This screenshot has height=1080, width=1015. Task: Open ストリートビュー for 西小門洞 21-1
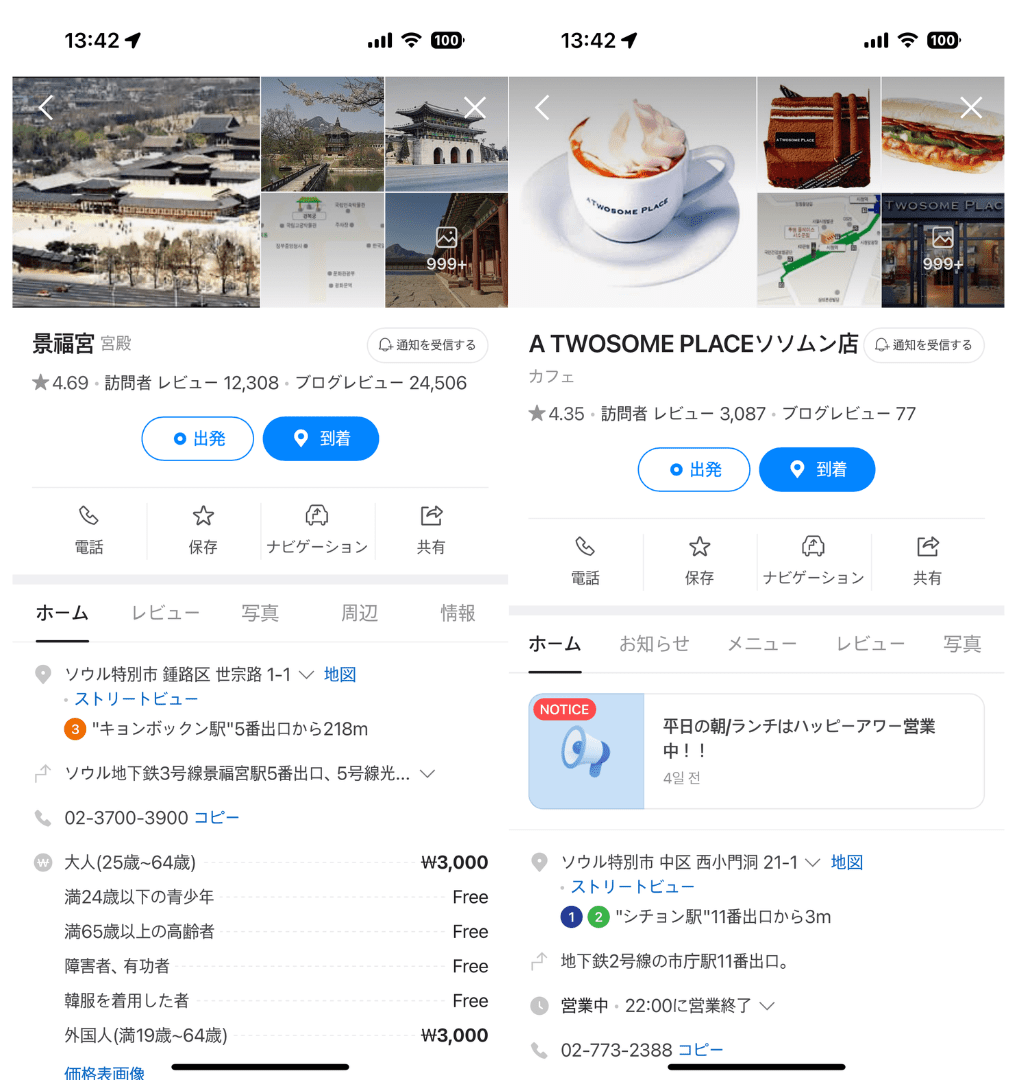tap(632, 887)
